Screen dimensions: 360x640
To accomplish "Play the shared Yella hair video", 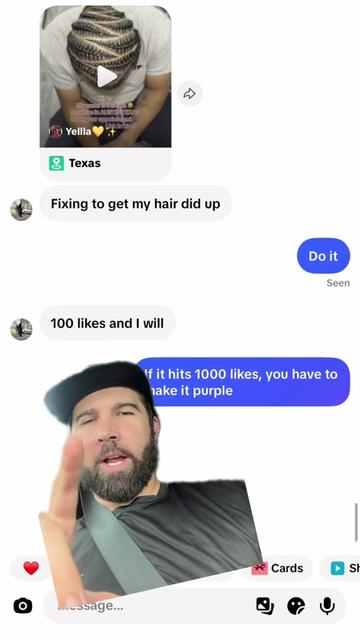I will click(x=107, y=76).
